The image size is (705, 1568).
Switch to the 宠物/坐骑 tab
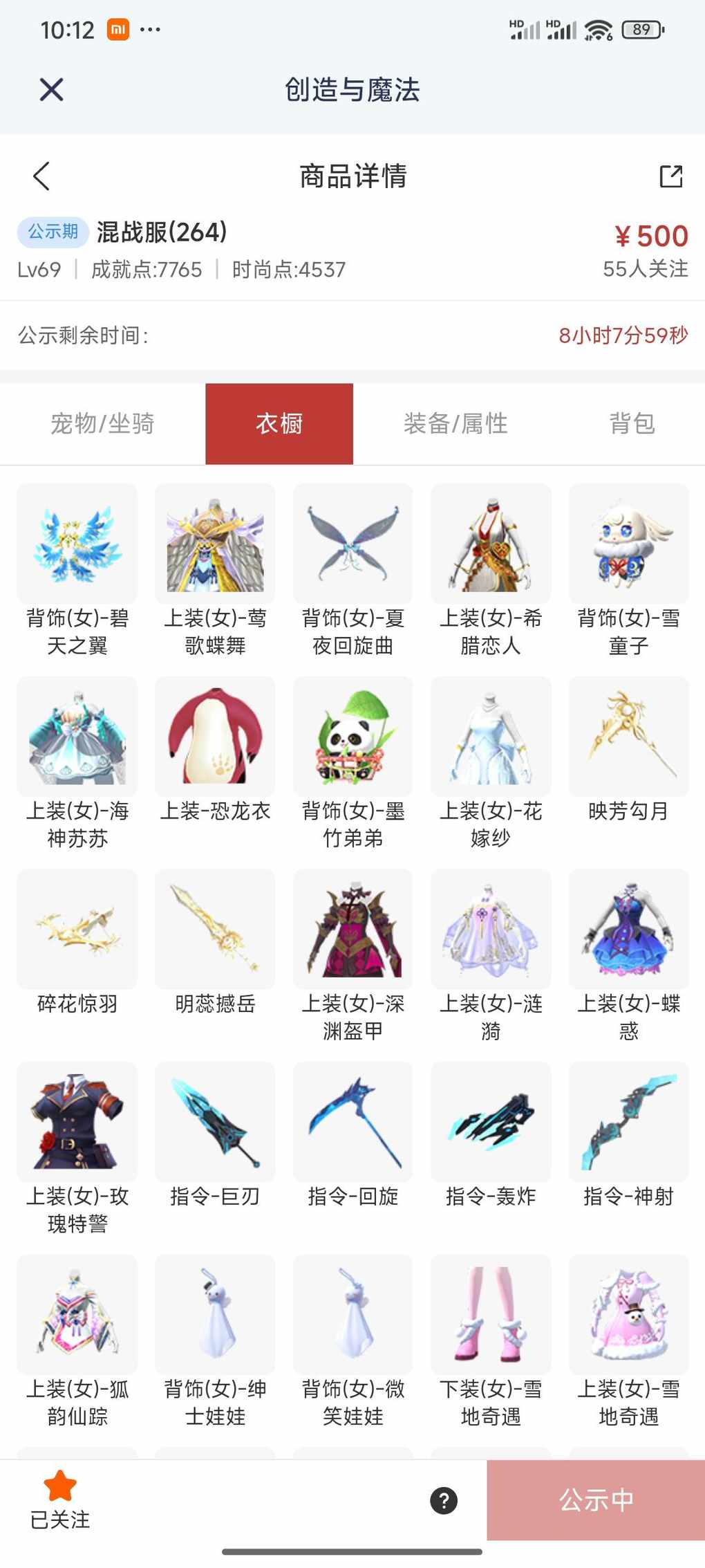(x=102, y=423)
